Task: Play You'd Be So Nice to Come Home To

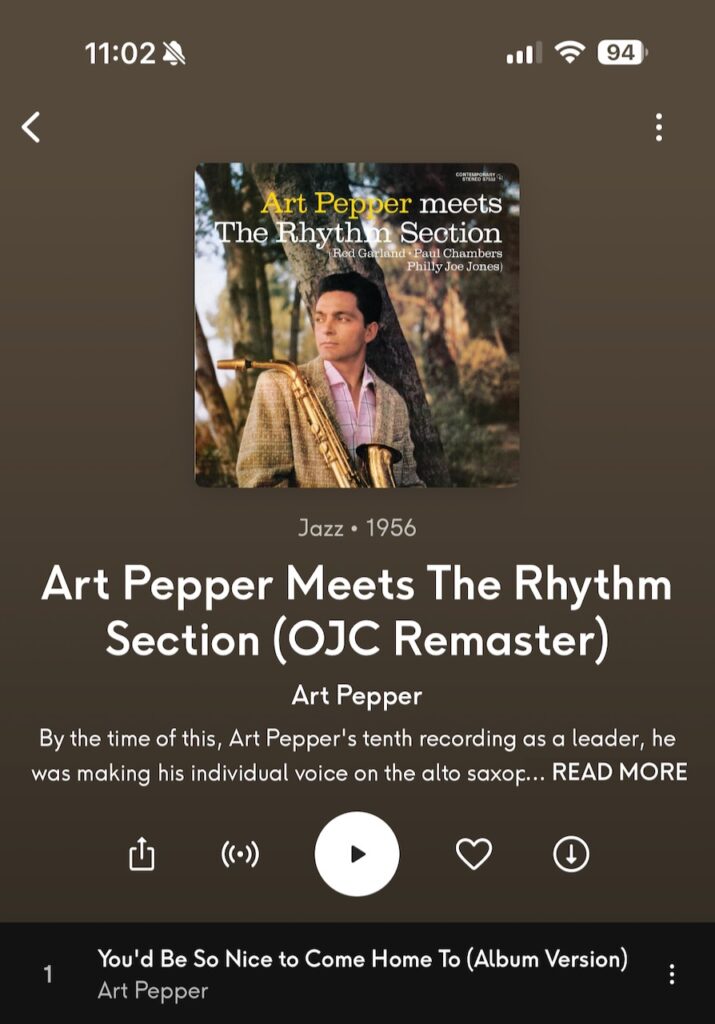Action: 362,960
